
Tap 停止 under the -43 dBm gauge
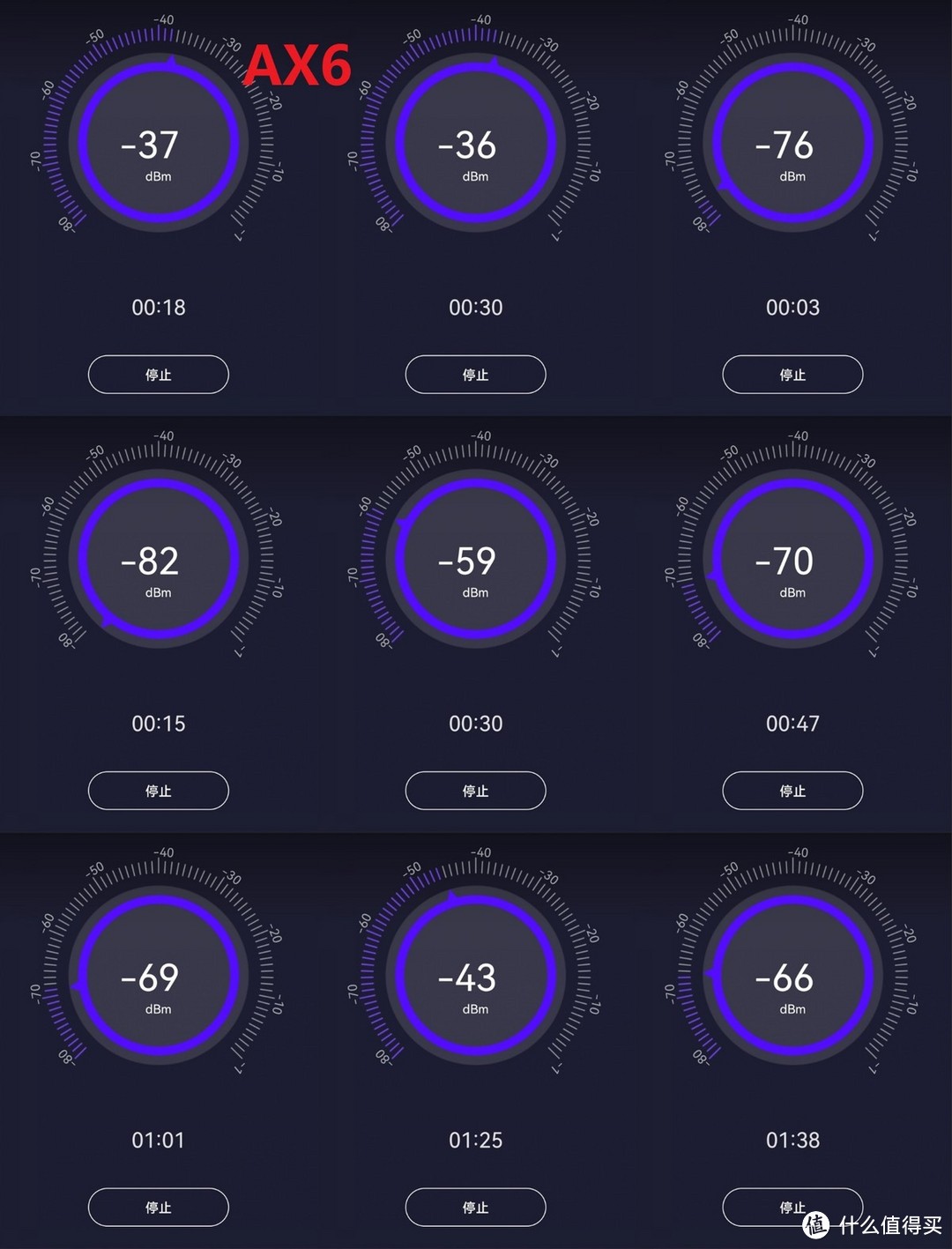[475, 1207]
